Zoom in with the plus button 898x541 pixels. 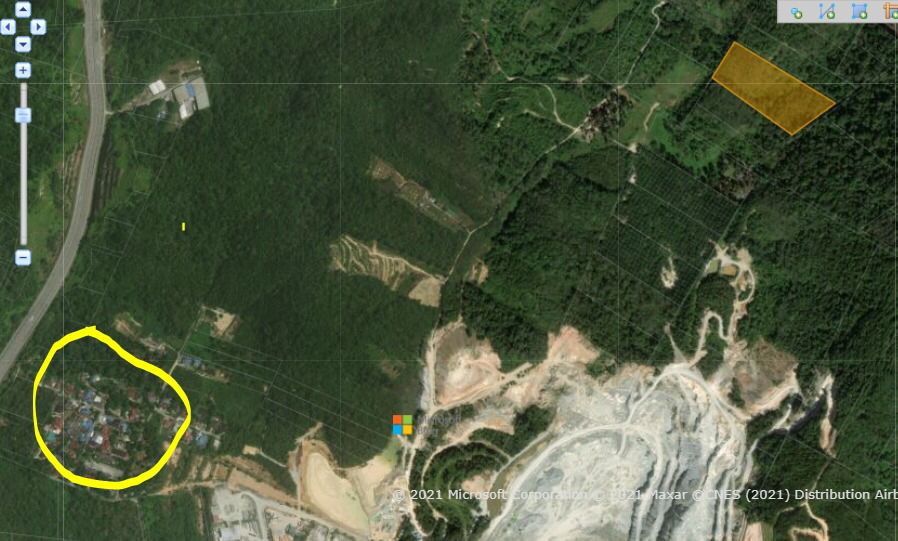[23, 71]
